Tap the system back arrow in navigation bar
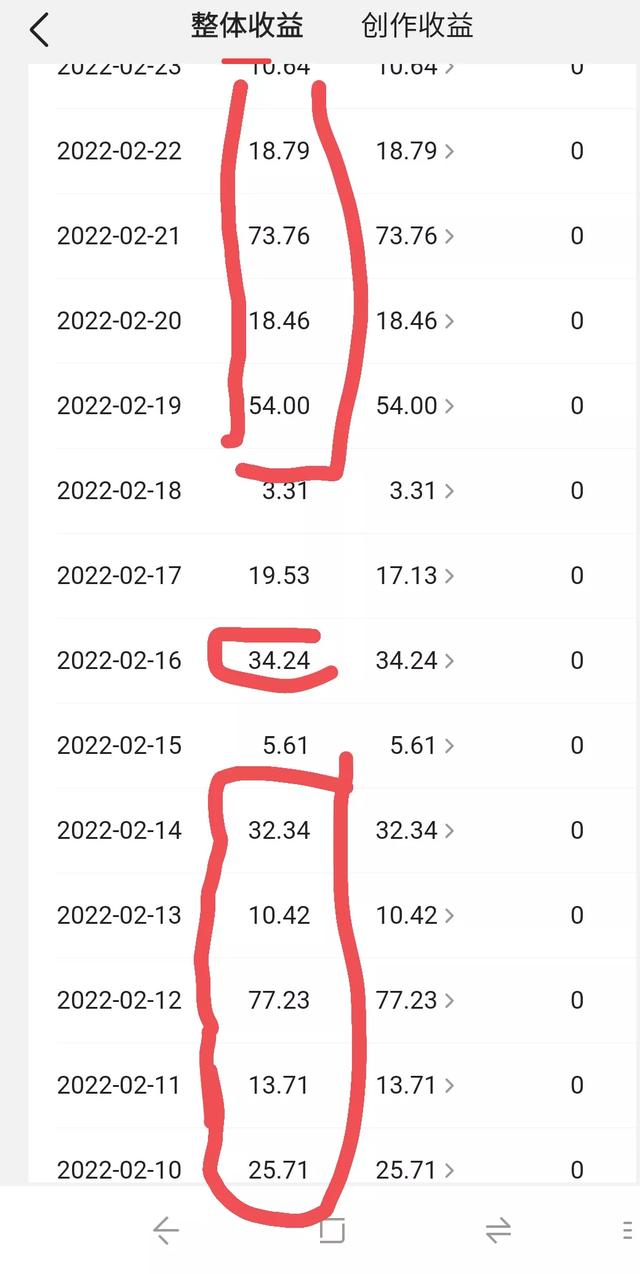 166,1230
